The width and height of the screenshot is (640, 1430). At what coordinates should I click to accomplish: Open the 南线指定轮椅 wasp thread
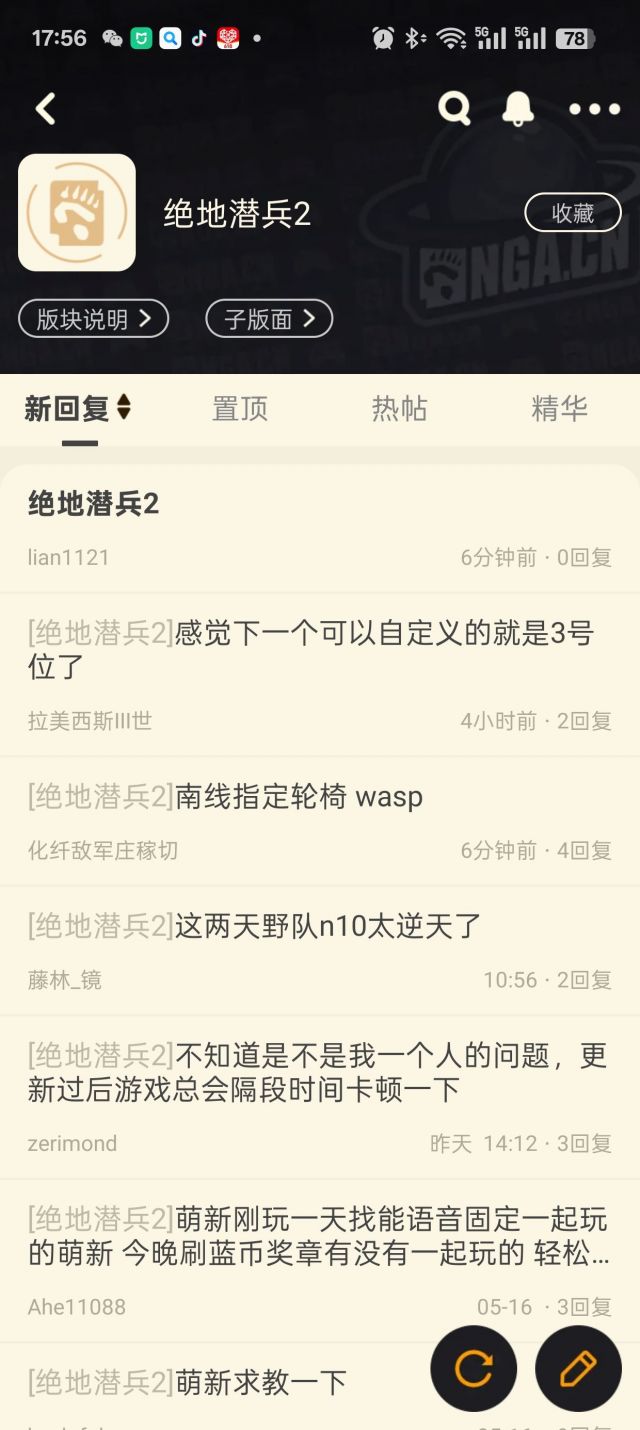[300, 798]
